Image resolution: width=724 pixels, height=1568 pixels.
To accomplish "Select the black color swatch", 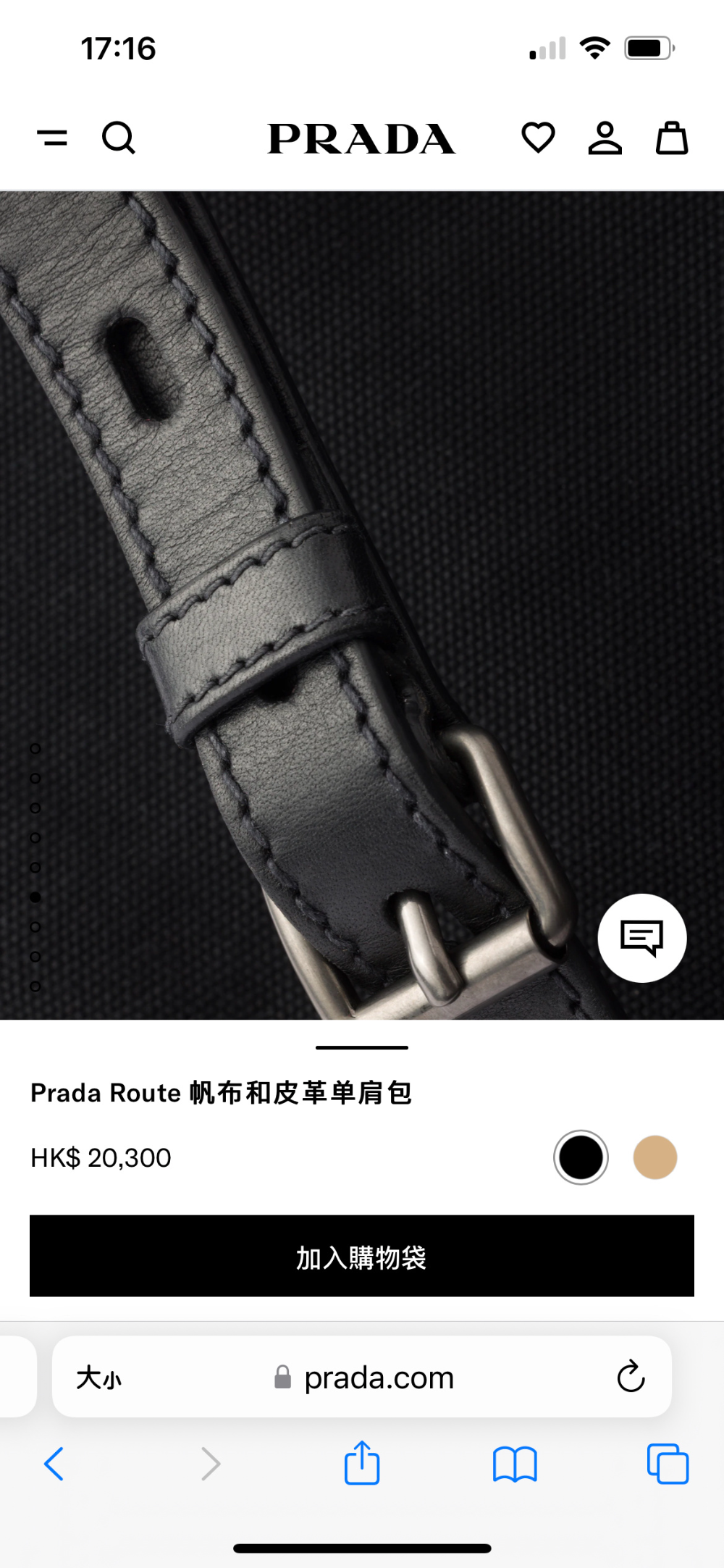I will [x=581, y=1157].
